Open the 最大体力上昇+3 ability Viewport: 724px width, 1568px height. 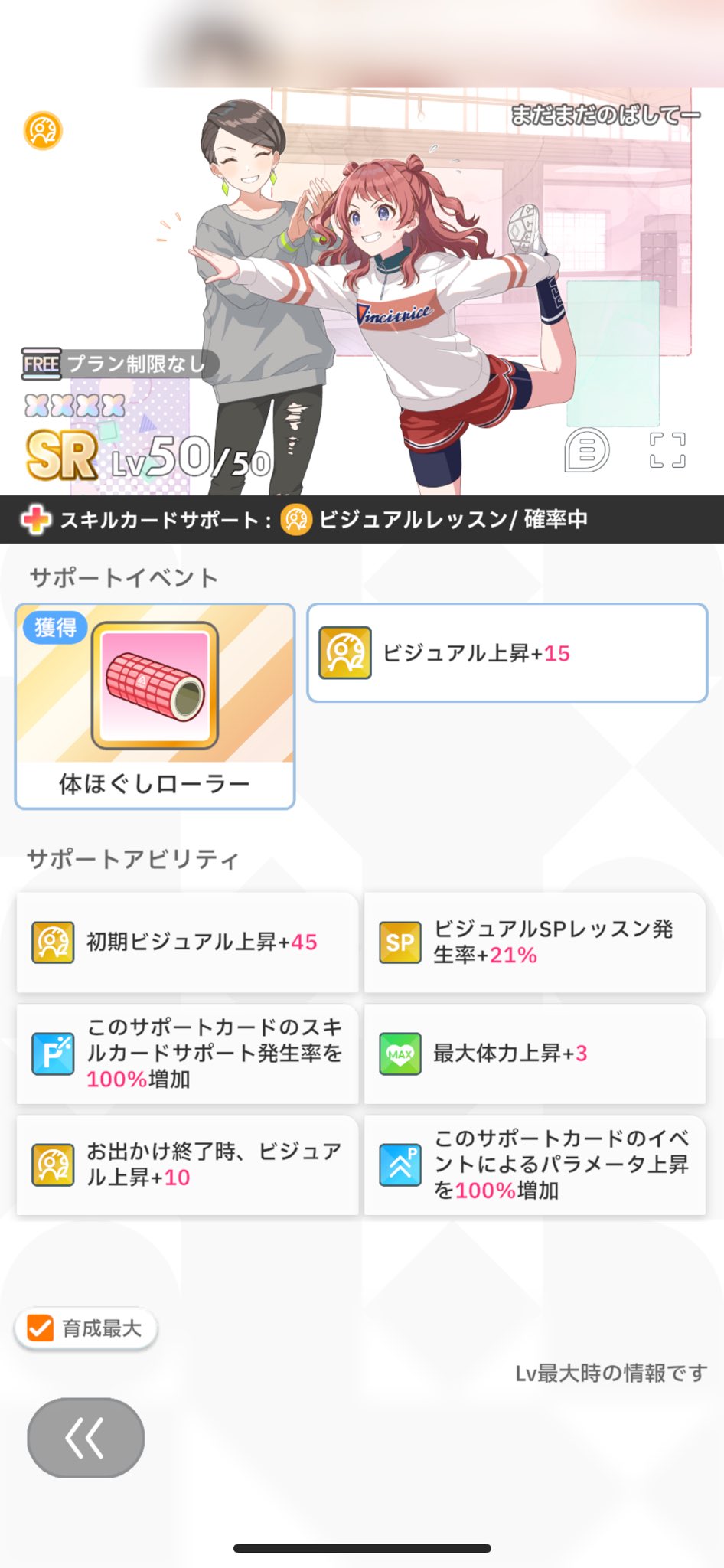click(534, 1053)
